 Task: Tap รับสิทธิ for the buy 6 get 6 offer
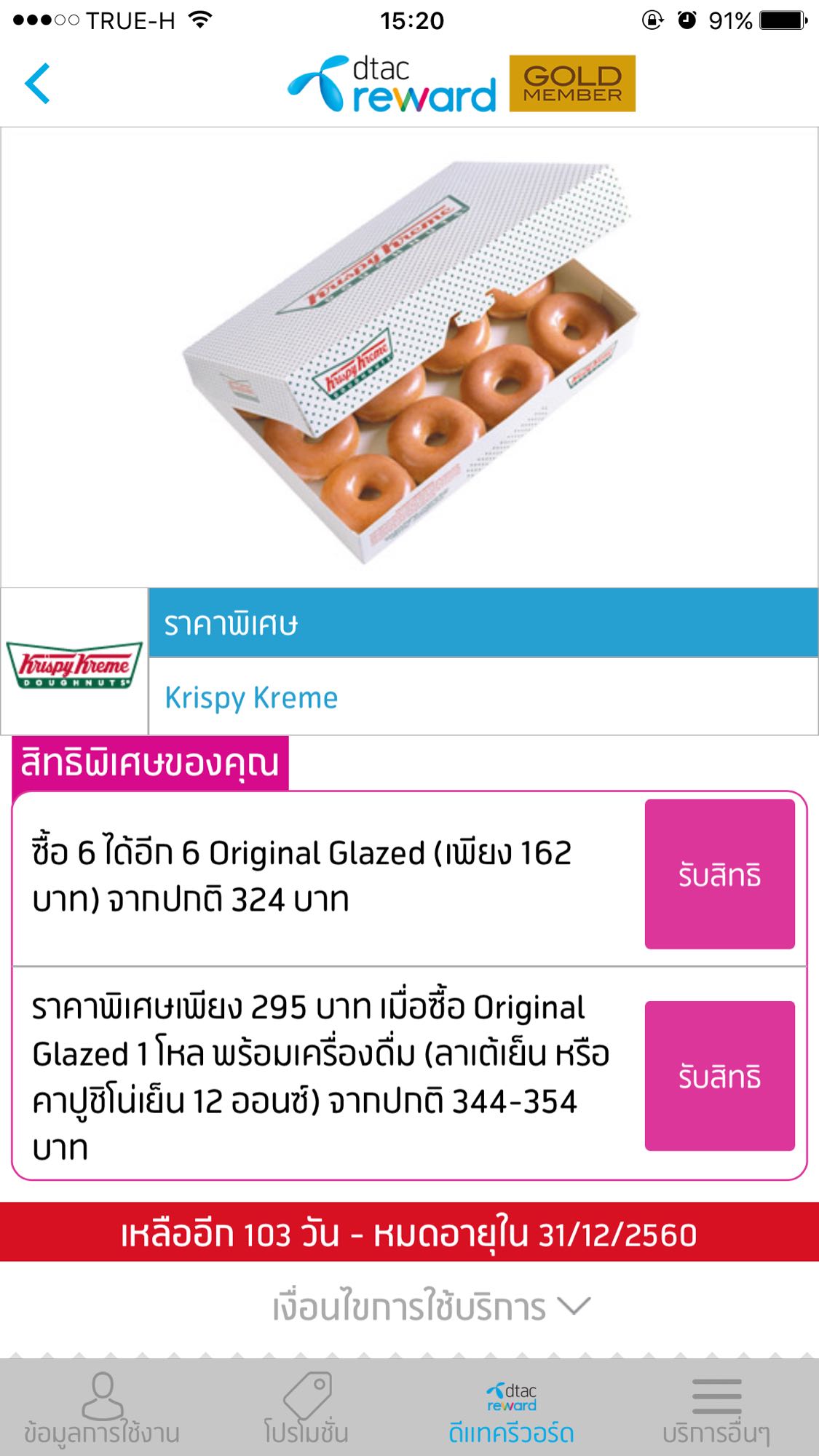point(719,874)
